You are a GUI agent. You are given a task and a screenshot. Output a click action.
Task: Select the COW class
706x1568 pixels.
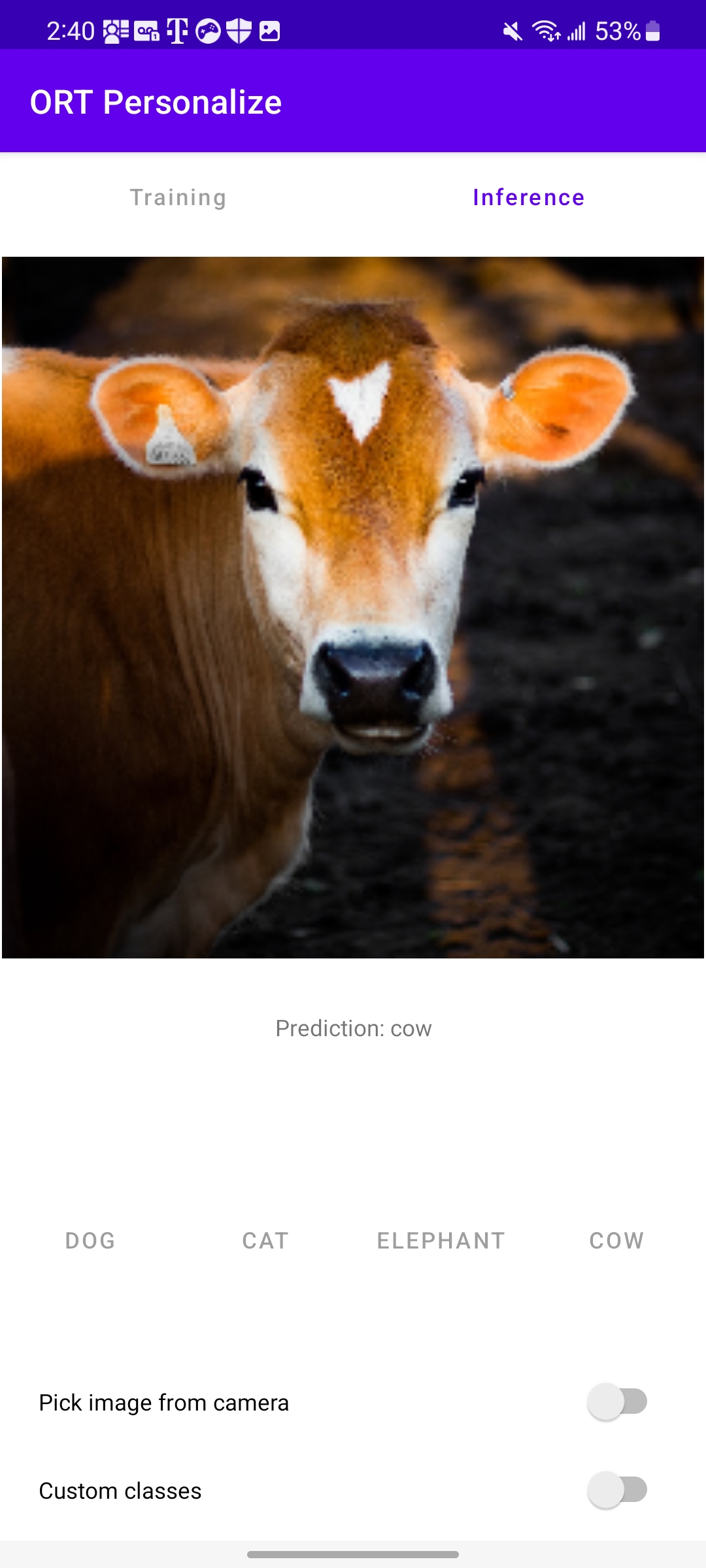pyautogui.click(x=616, y=1240)
